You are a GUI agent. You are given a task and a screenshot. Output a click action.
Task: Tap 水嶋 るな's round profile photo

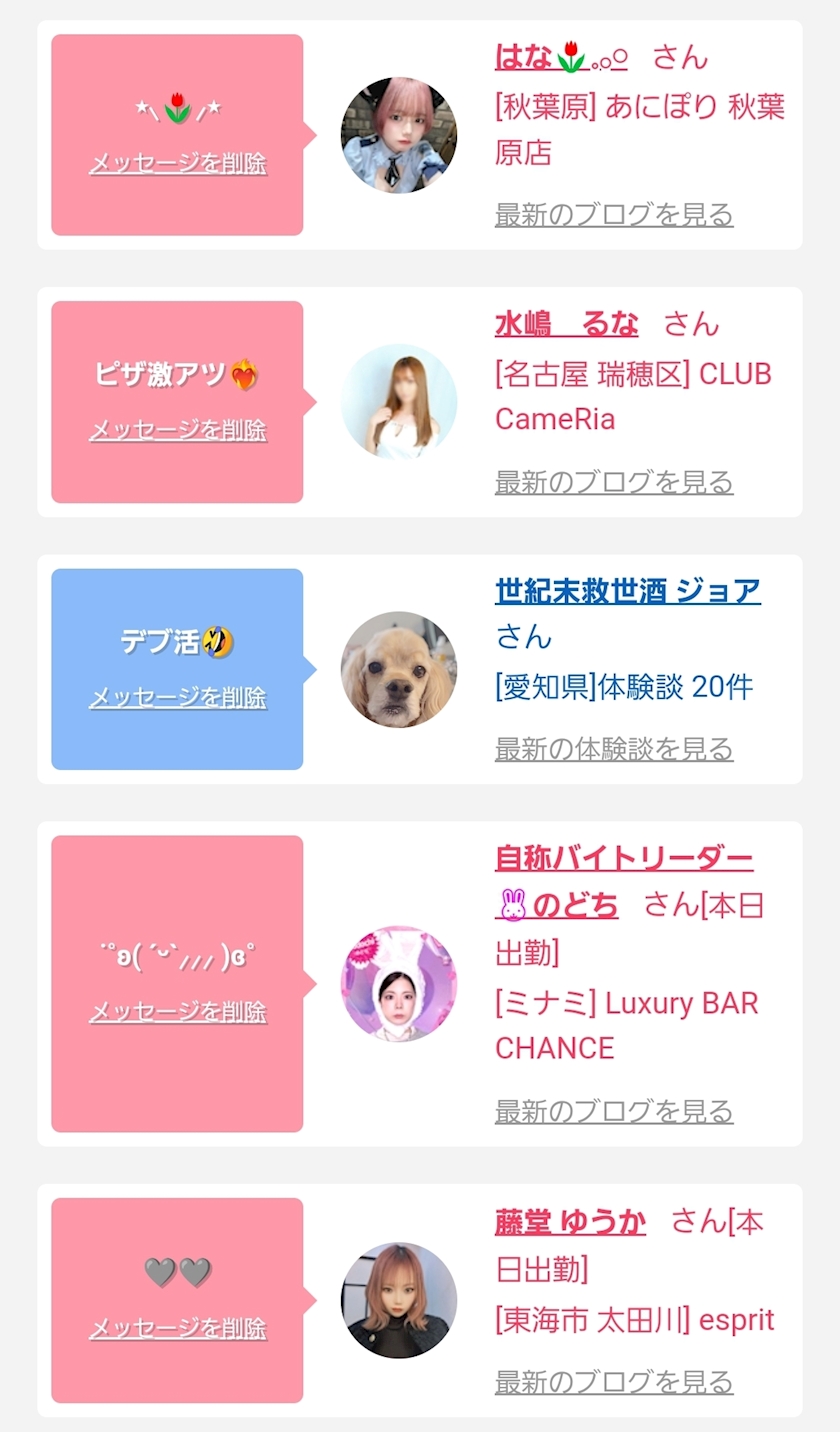pos(399,402)
